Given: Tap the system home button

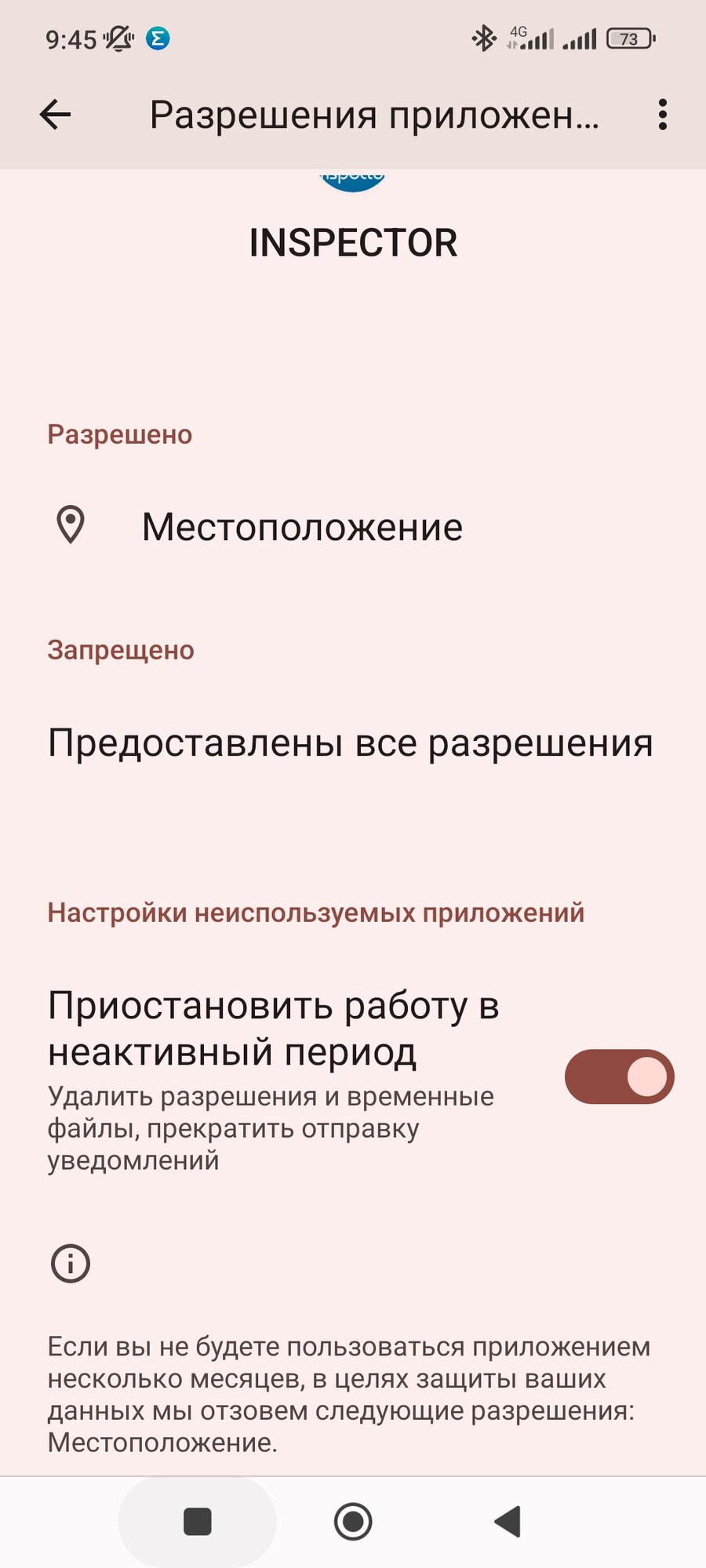Looking at the screenshot, I should tap(353, 1522).
